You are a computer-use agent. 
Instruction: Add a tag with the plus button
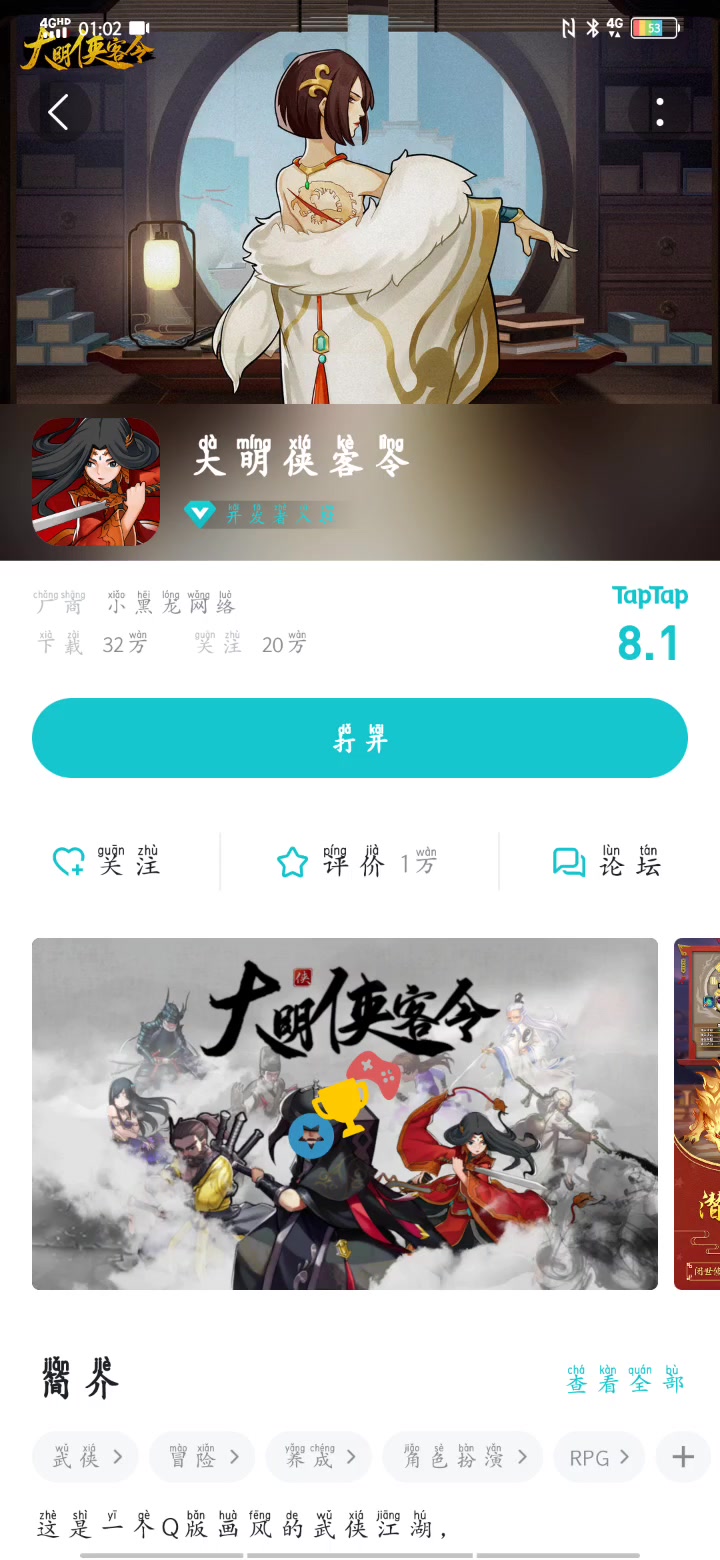(683, 1457)
